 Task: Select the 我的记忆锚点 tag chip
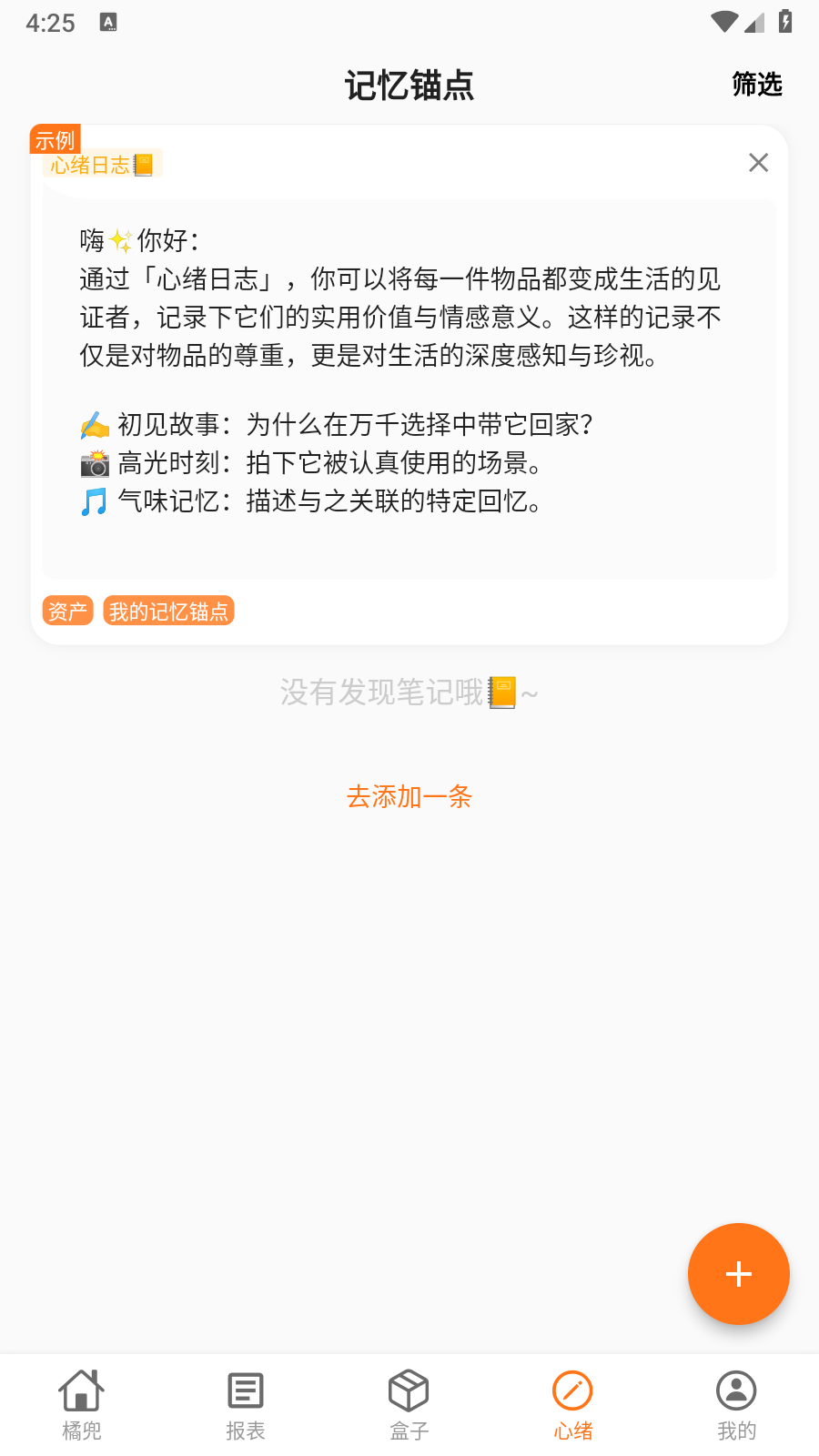(168, 611)
